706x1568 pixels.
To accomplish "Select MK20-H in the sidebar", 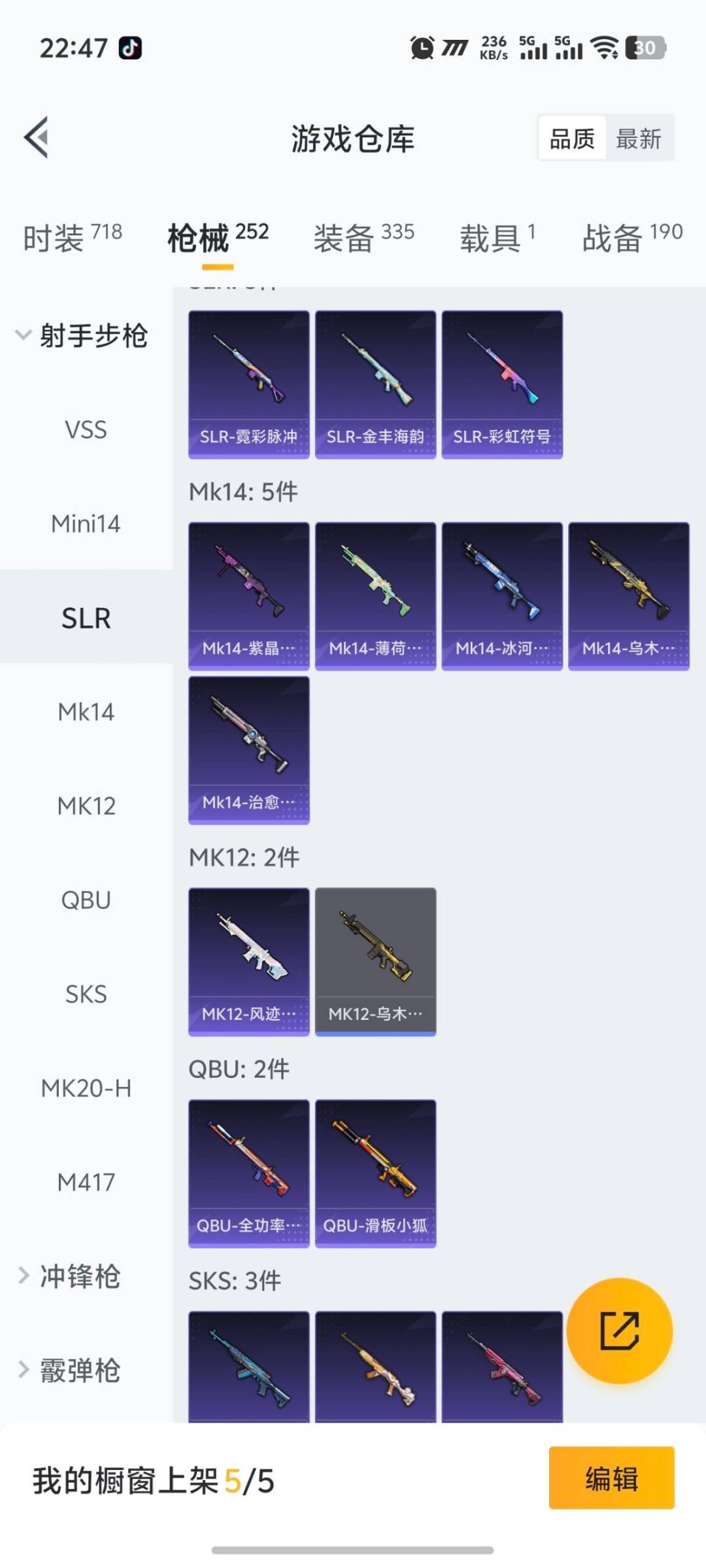I will [86, 1088].
